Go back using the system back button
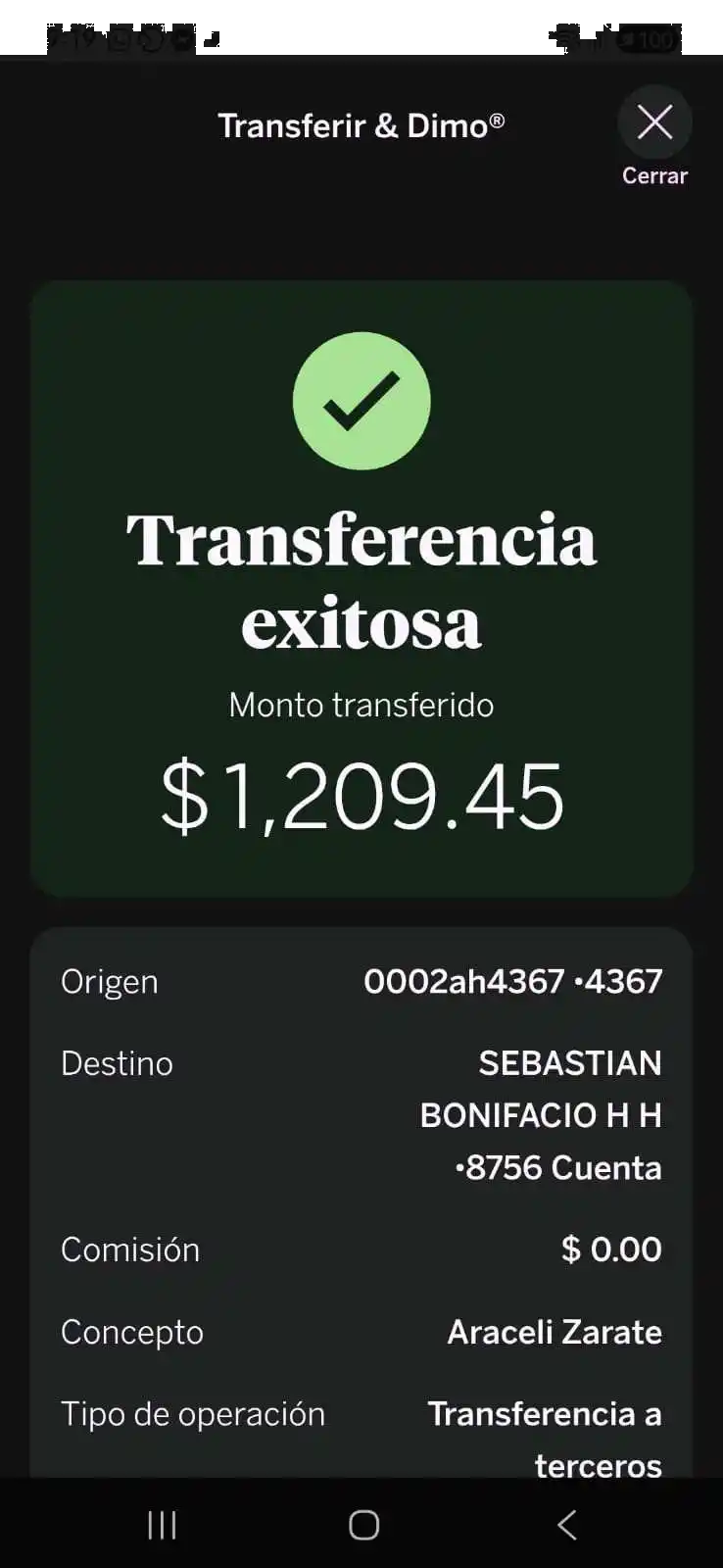Viewport: 723px width, 1568px height. [x=566, y=1525]
